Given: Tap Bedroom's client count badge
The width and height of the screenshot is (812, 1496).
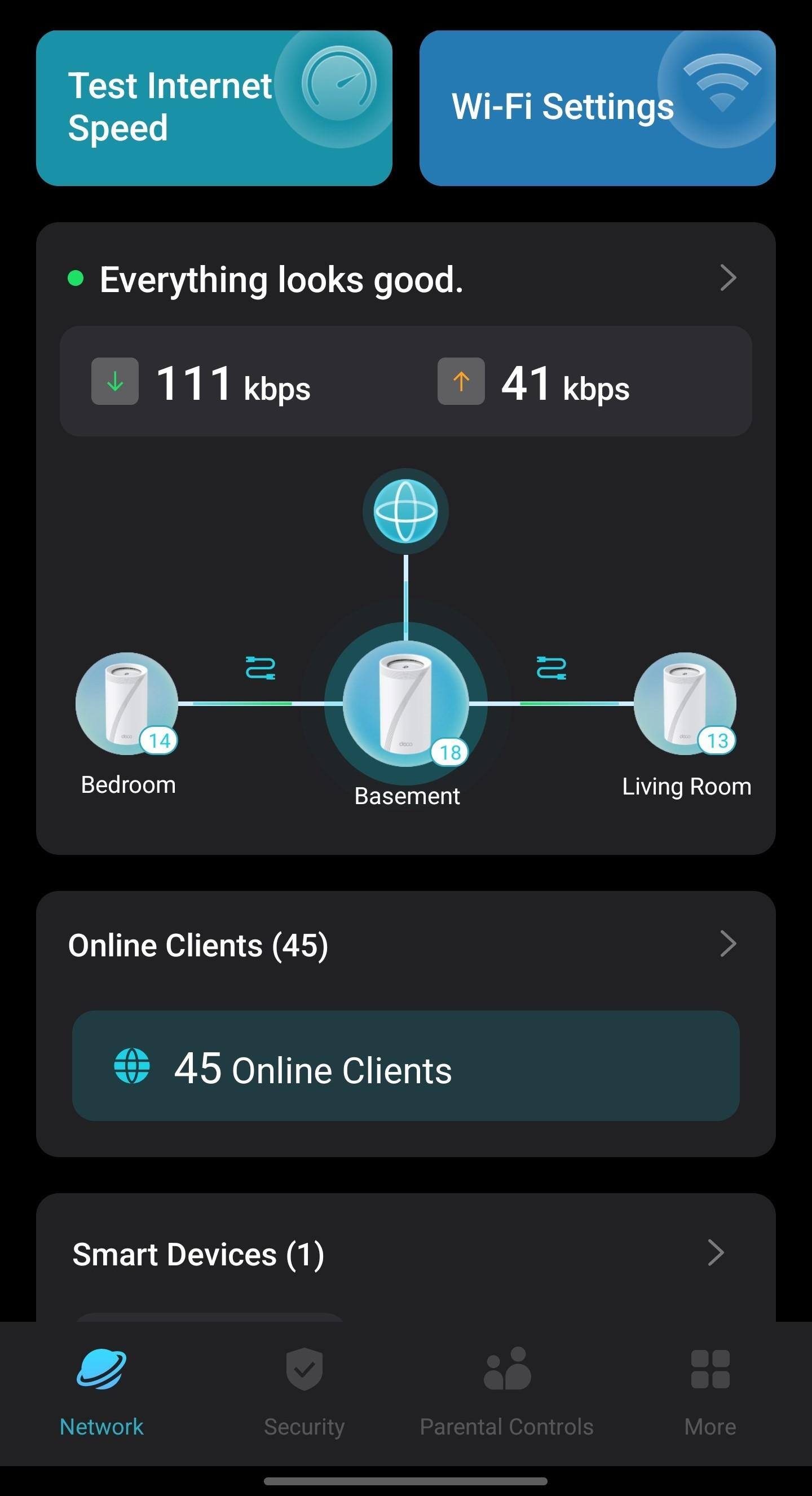Looking at the screenshot, I should [158, 740].
